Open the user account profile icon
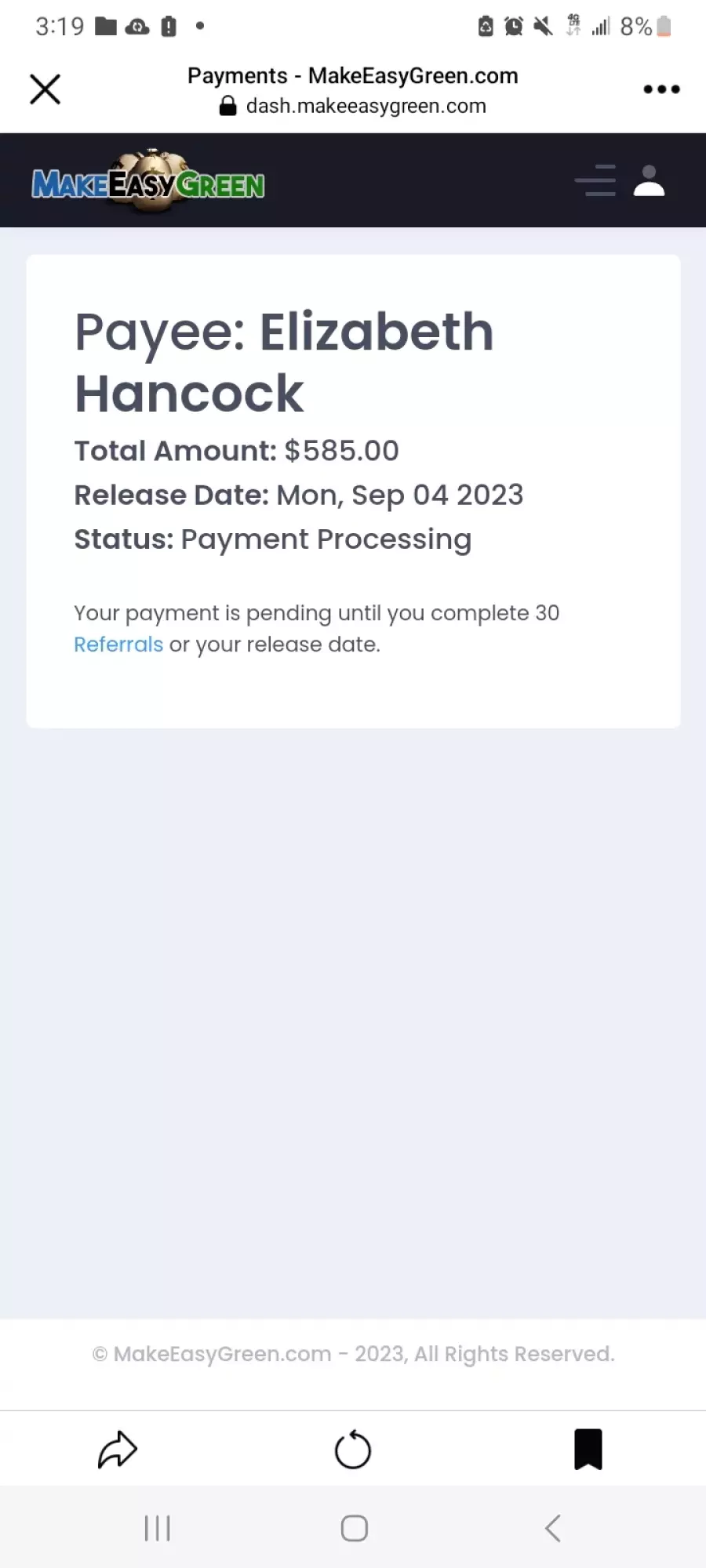The image size is (706, 1568). 650,180
